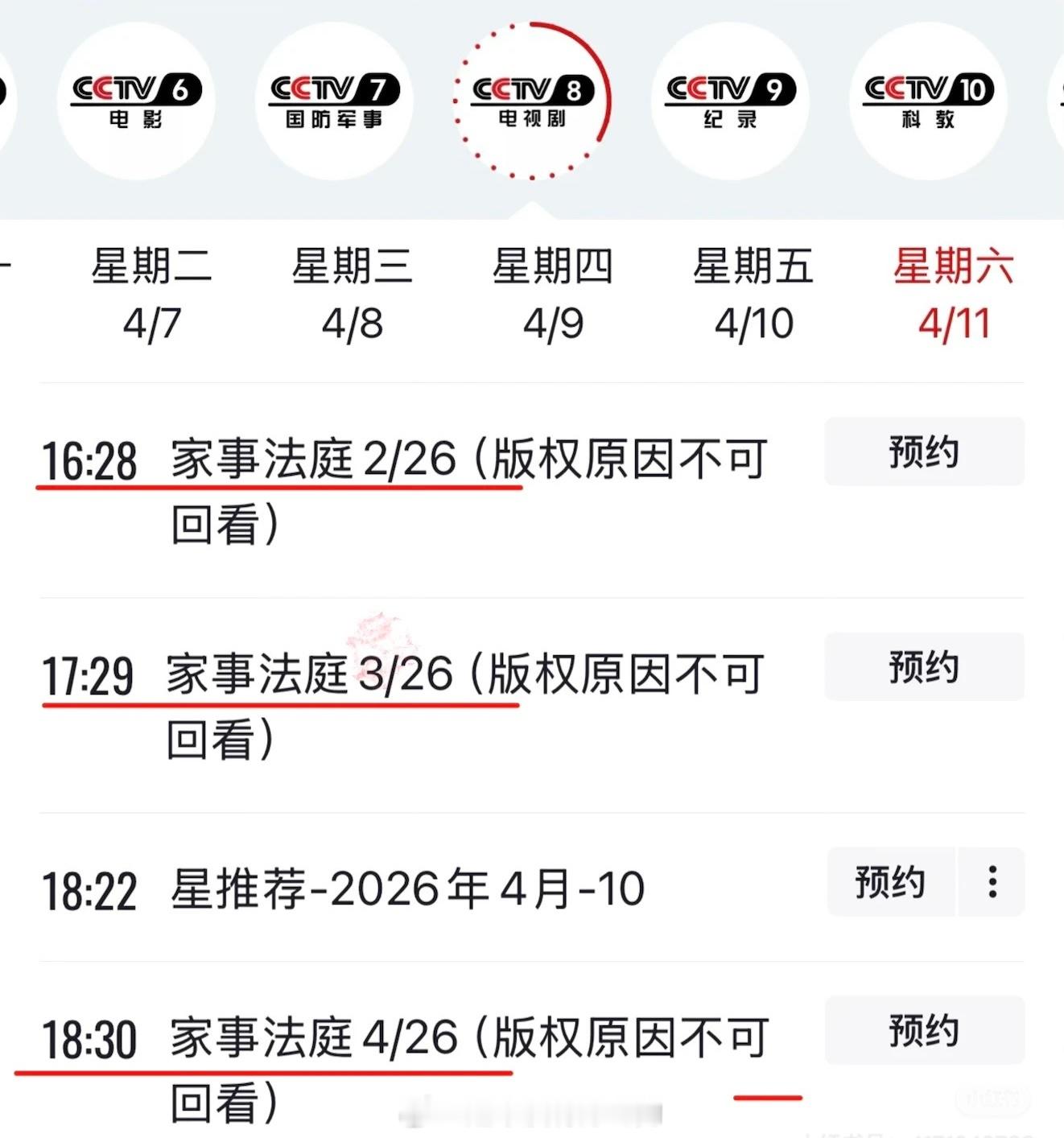
Task: Switch to the 星期三 4/8 tab
Action: (x=352, y=294)
